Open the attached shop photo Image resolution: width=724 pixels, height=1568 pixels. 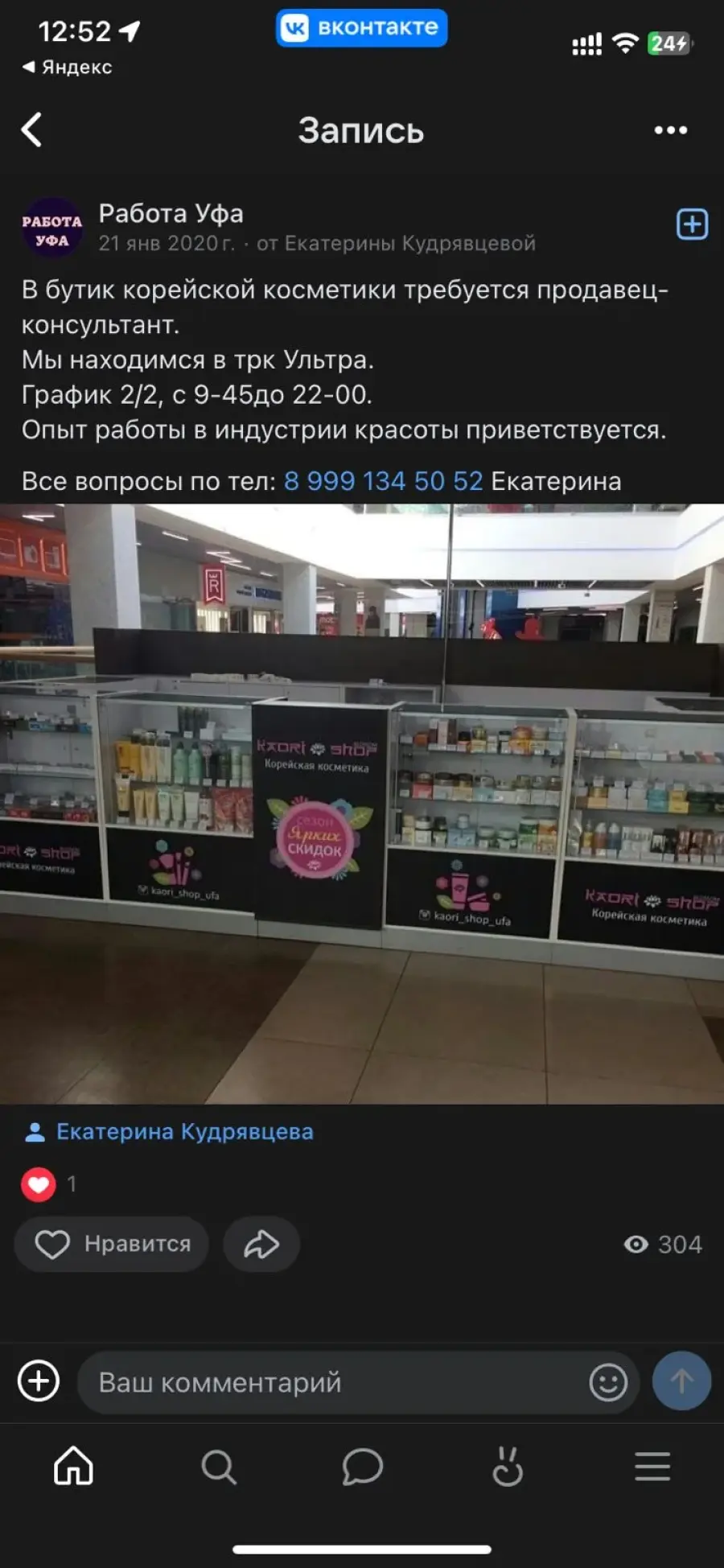362,804
